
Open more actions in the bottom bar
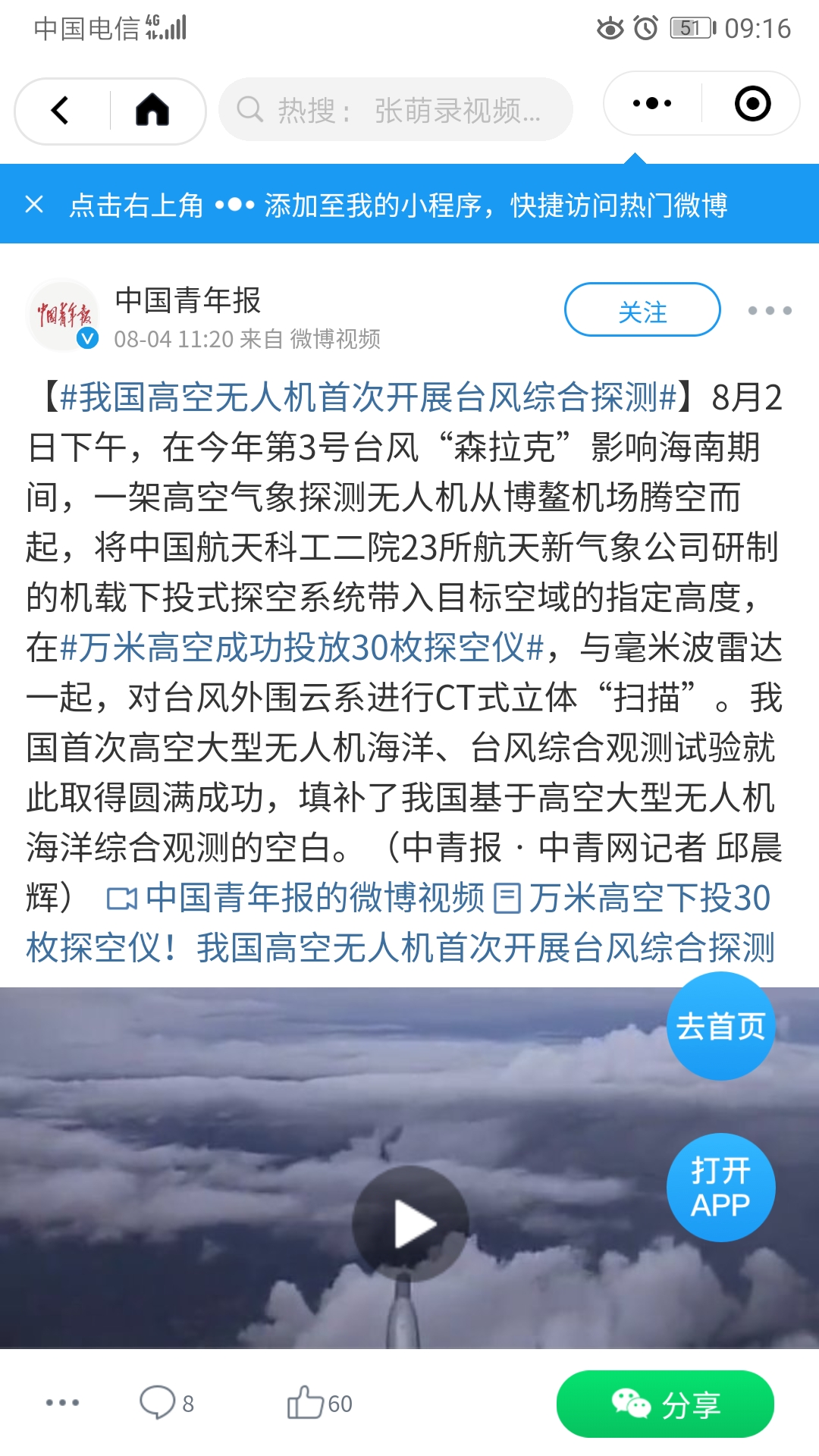point(62,1403)
